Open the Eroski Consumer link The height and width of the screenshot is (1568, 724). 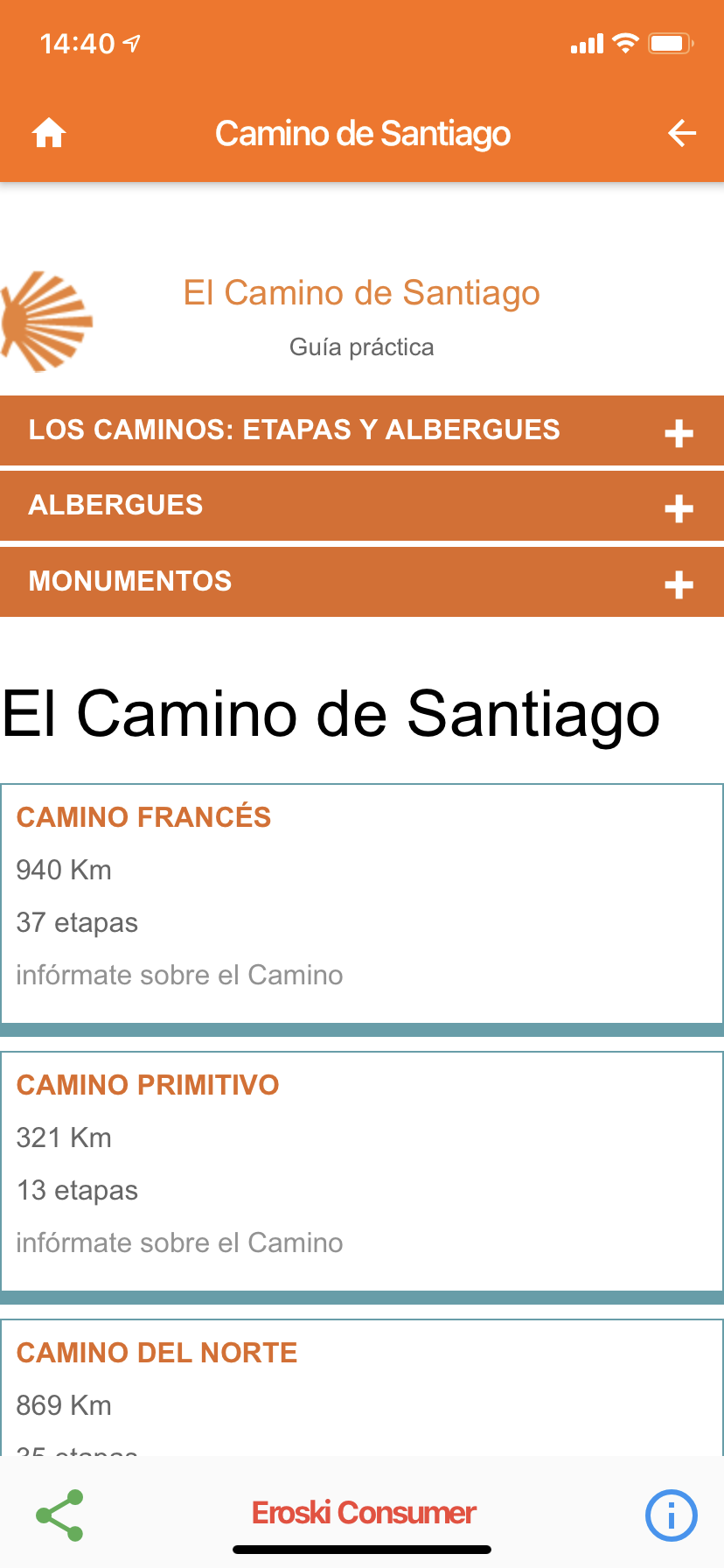click(363, 1513)
